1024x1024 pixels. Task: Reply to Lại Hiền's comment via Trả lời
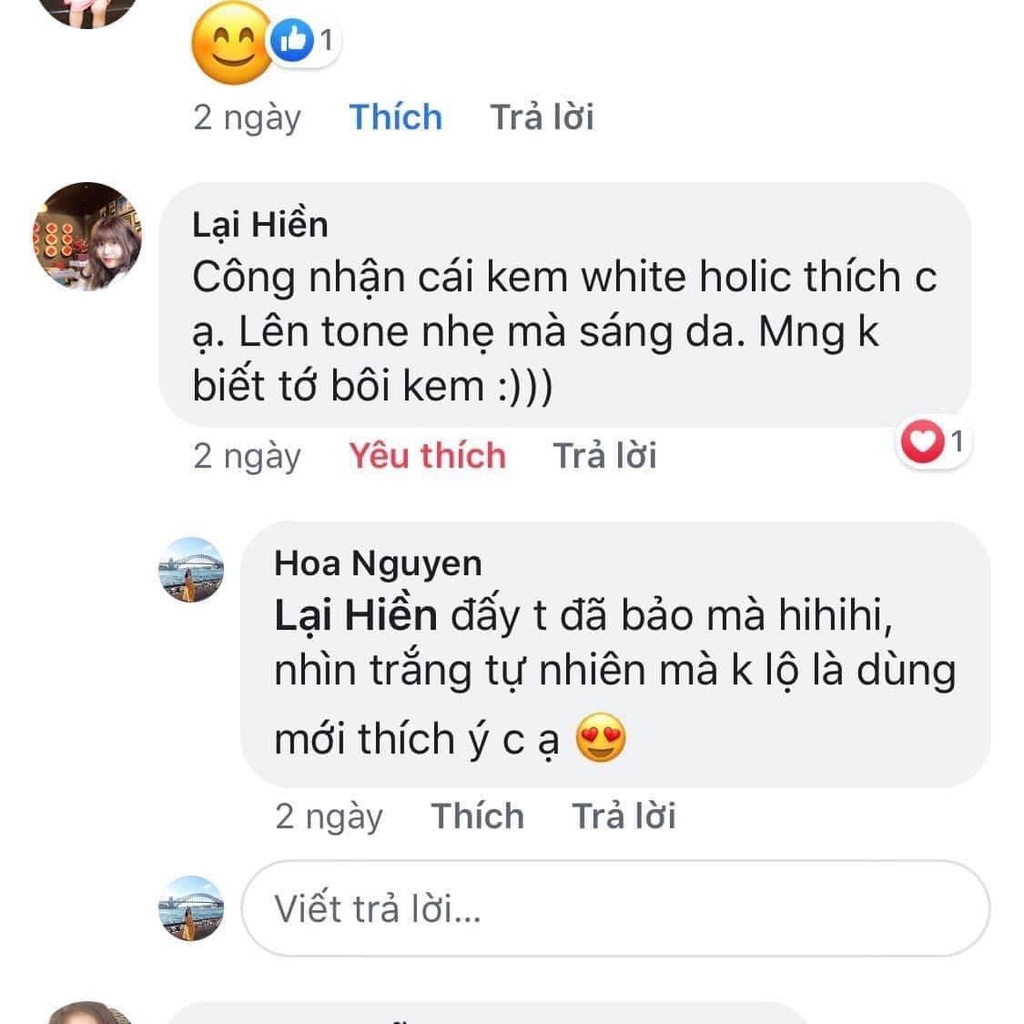[x=605, y=456]
